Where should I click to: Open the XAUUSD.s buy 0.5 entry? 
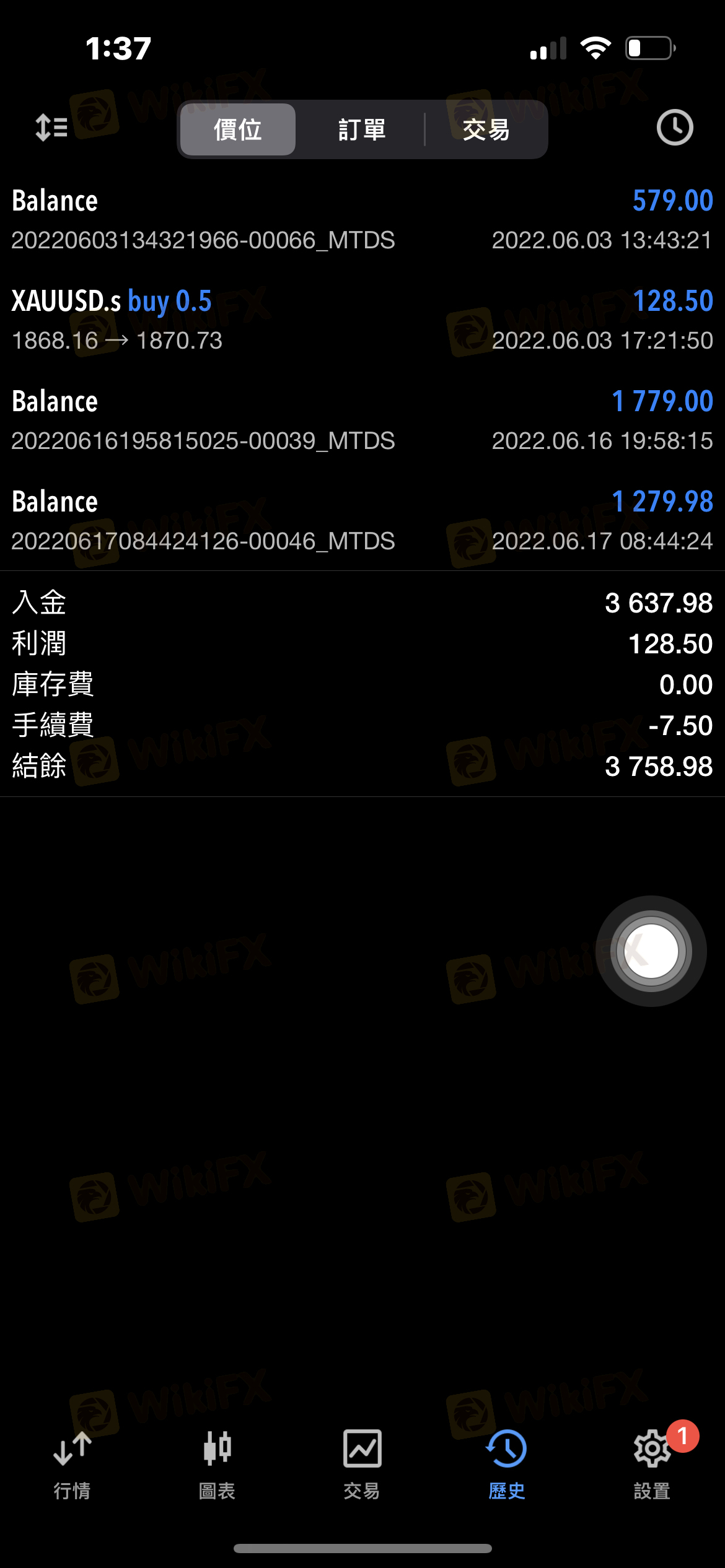362,320
